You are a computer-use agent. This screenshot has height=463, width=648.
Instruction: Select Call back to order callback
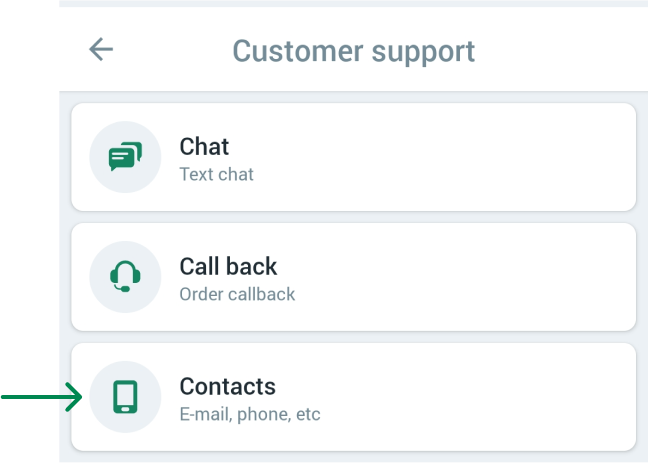[353, 278]
